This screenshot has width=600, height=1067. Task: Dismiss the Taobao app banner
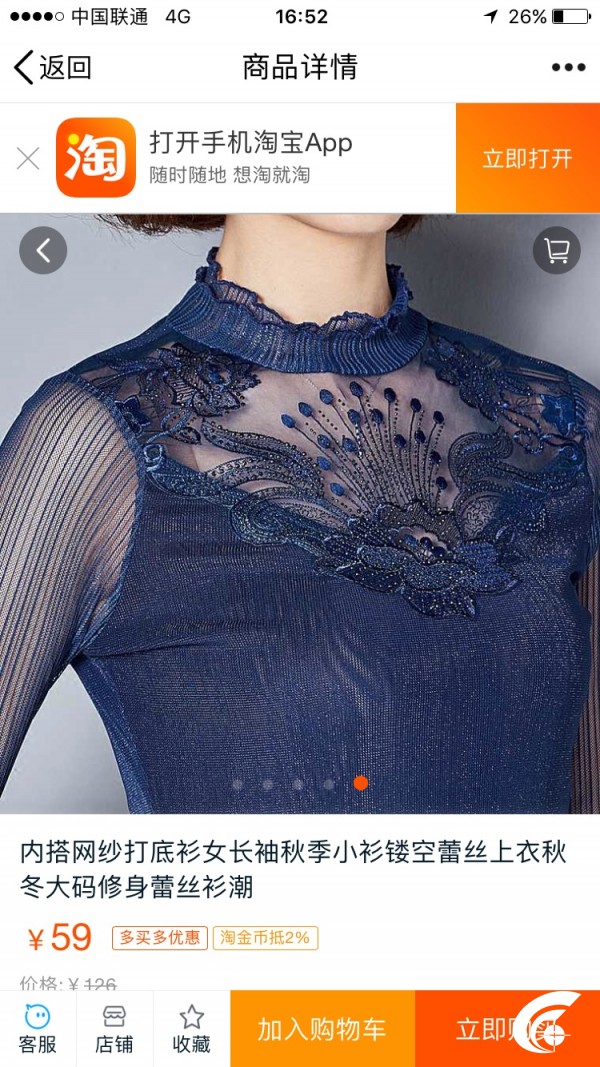click(x=28, y=159)
